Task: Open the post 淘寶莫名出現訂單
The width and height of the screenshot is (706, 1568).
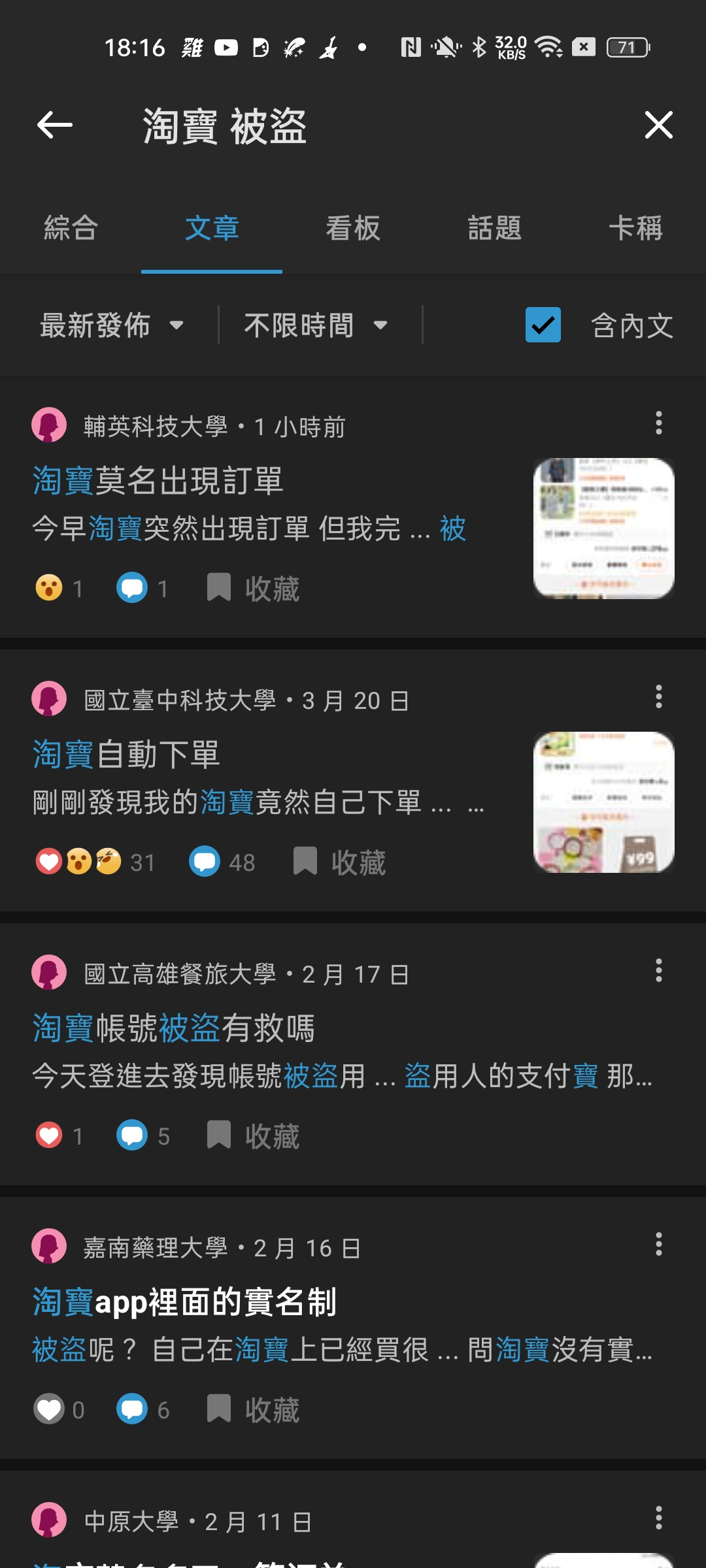Action: [x=158, y=481]
